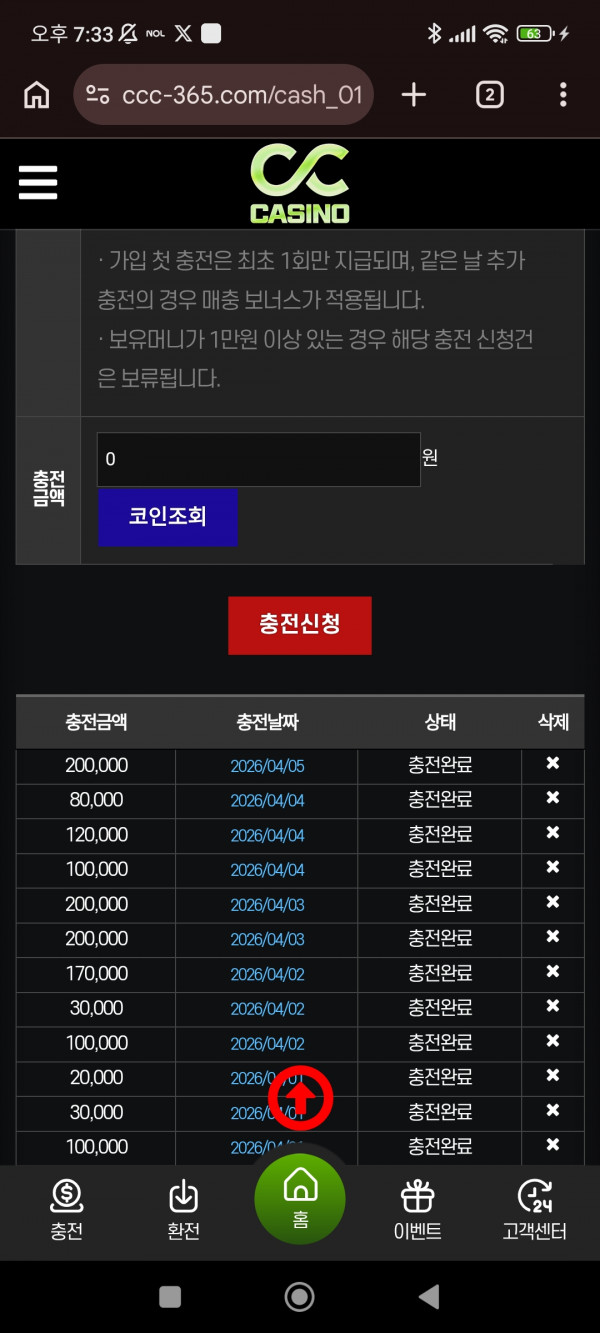Viewport: 600px width, 1333px height.
Task: Switch to the 충전 tab
Action: tap(66, 1209)
